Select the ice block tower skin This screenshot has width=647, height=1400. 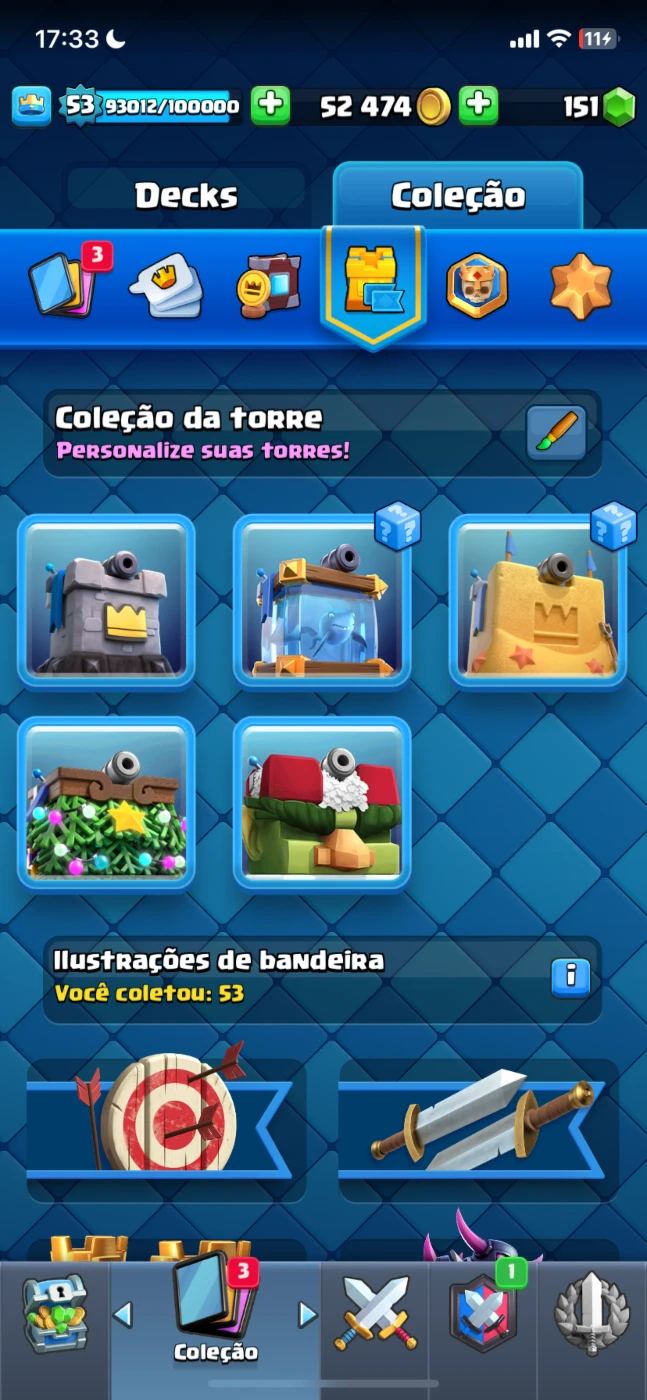tap(322, 600)
